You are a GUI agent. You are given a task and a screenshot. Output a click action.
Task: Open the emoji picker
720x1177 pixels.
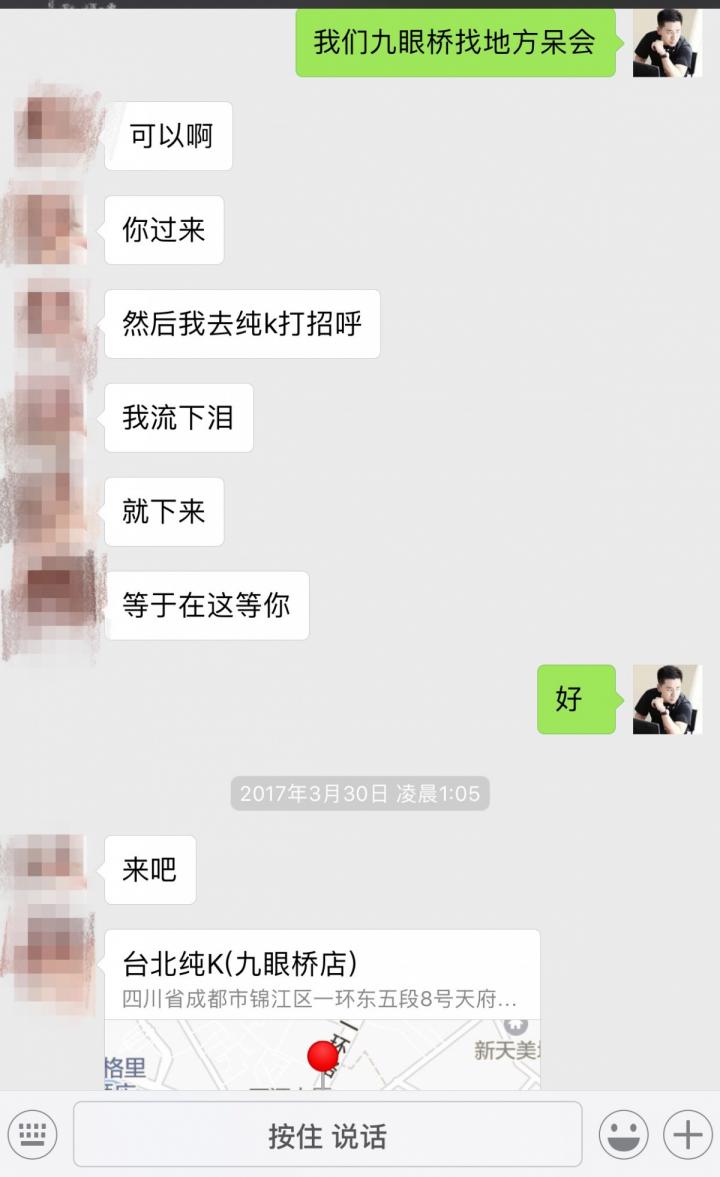point(623,1135)
